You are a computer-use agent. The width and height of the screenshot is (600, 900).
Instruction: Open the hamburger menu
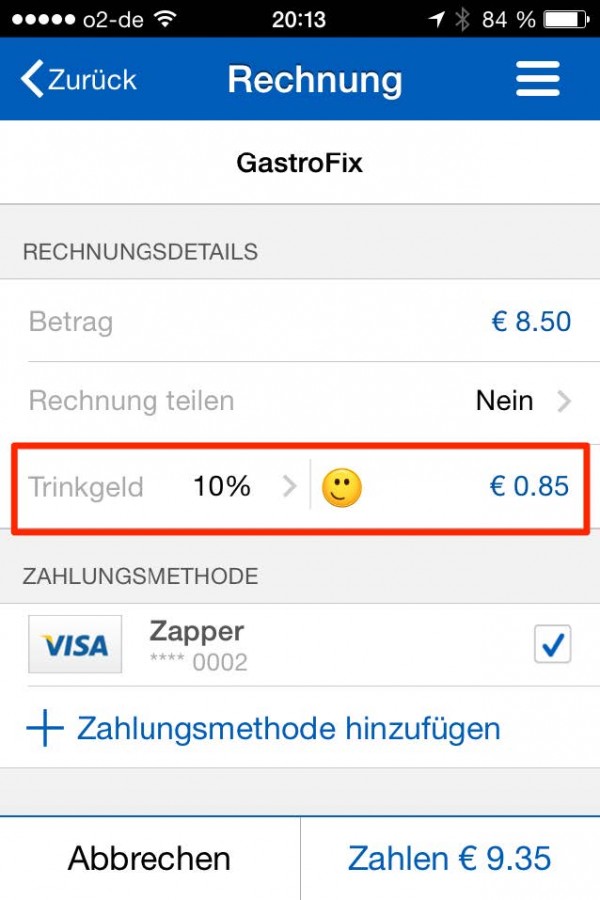(537, 79)
